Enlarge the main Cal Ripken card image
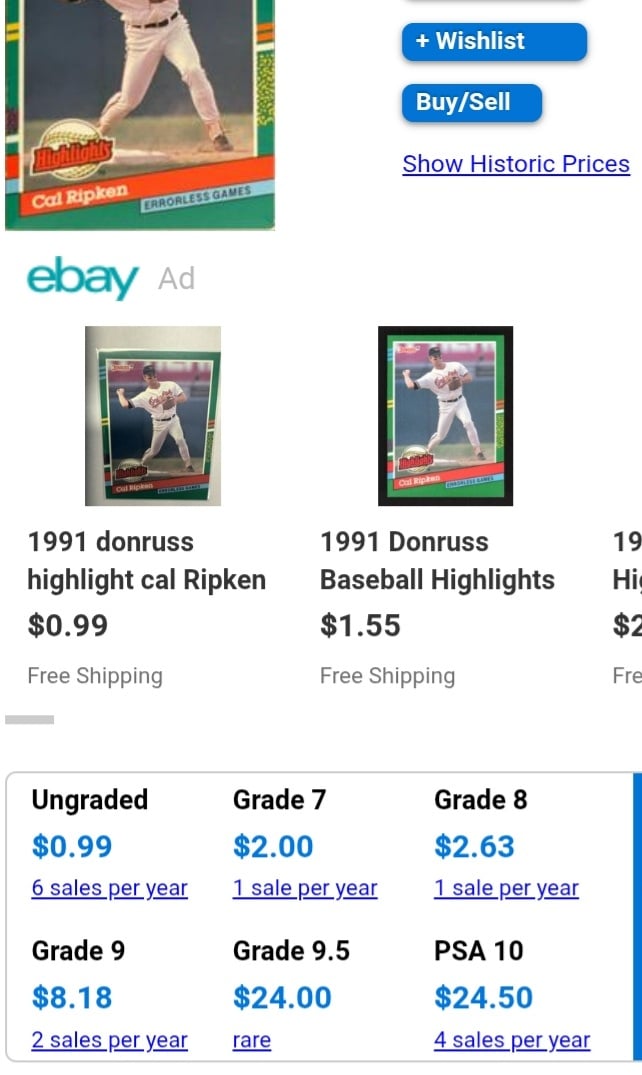 tap(140, 114)
